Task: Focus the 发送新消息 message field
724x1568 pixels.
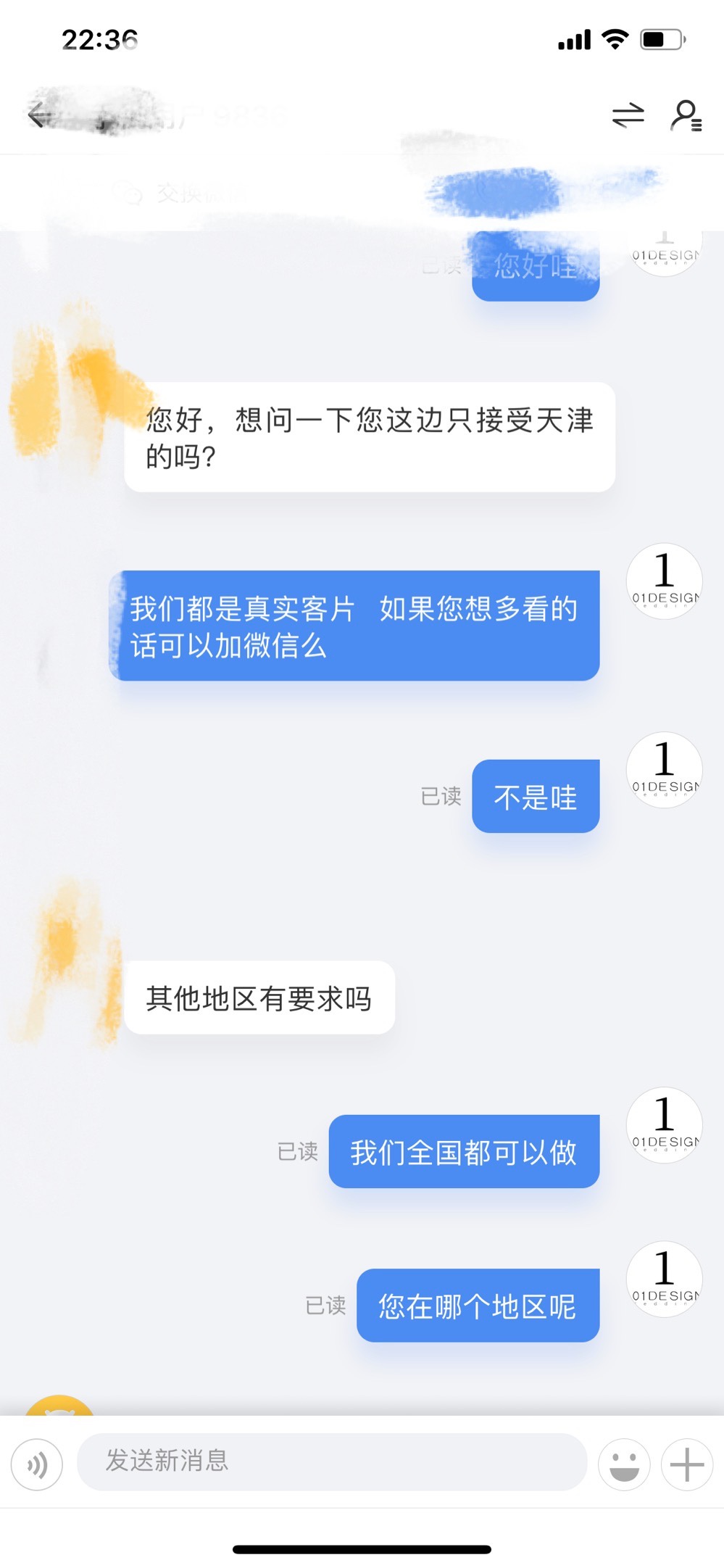Action: tap(332, 1461)
